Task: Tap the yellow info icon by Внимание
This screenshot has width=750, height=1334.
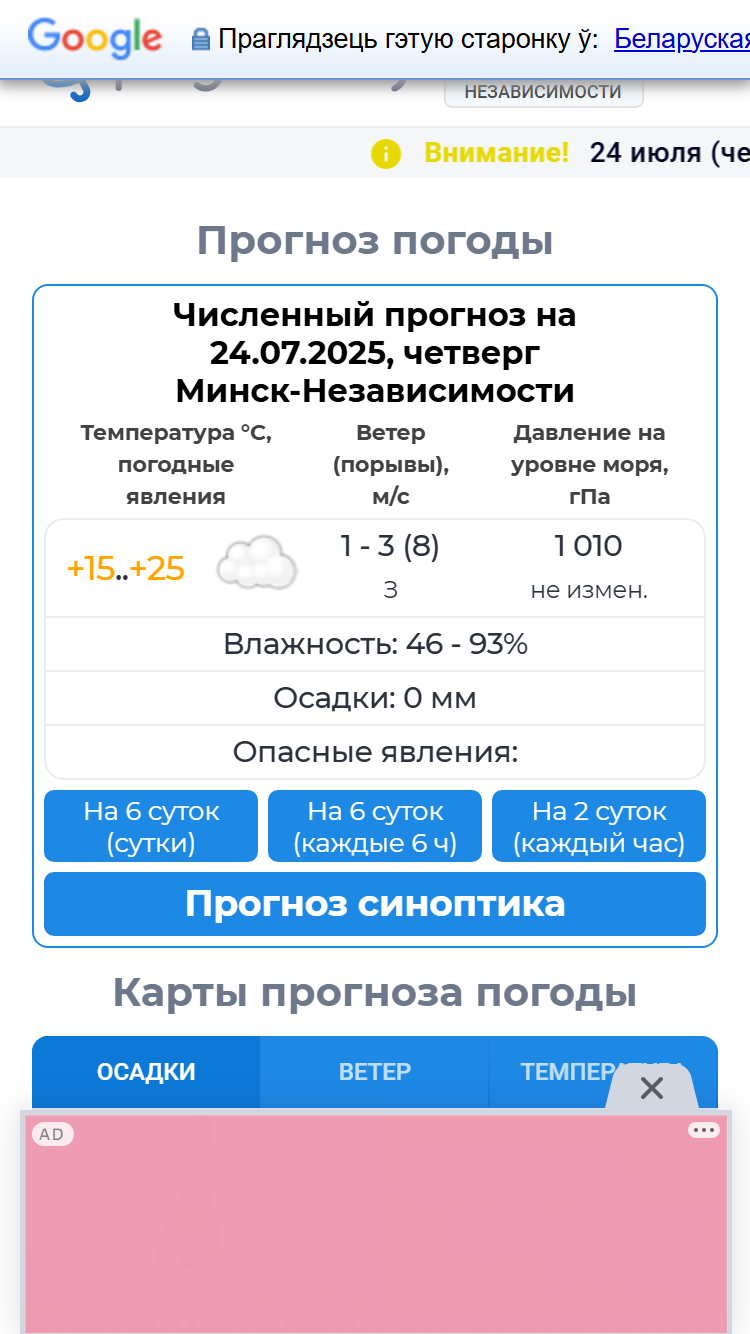Action: (x=386, y=154)
